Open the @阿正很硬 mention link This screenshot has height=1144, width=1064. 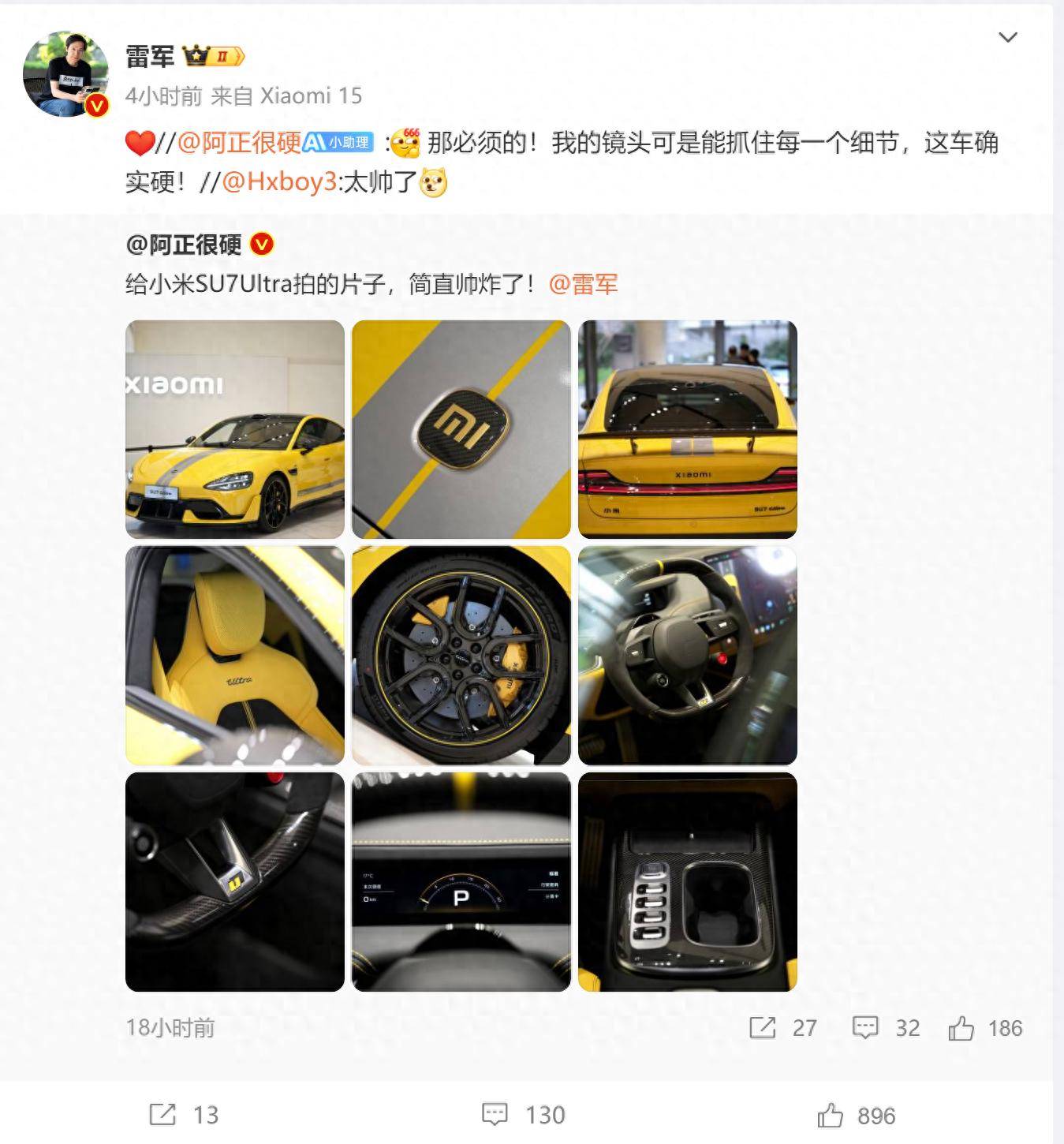pos(239,143)
